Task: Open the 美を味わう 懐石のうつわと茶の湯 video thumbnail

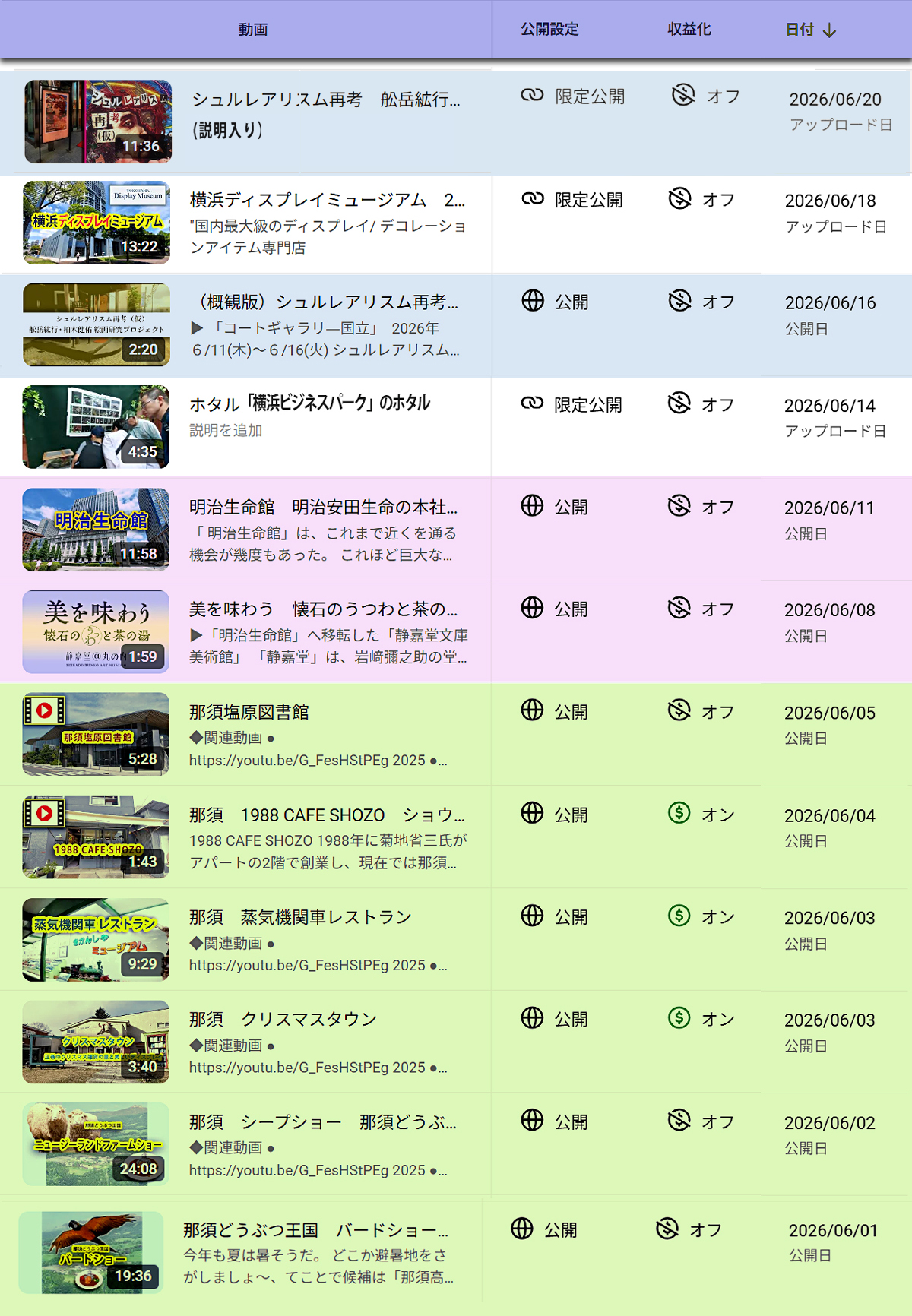Action: tap(96, 632)
